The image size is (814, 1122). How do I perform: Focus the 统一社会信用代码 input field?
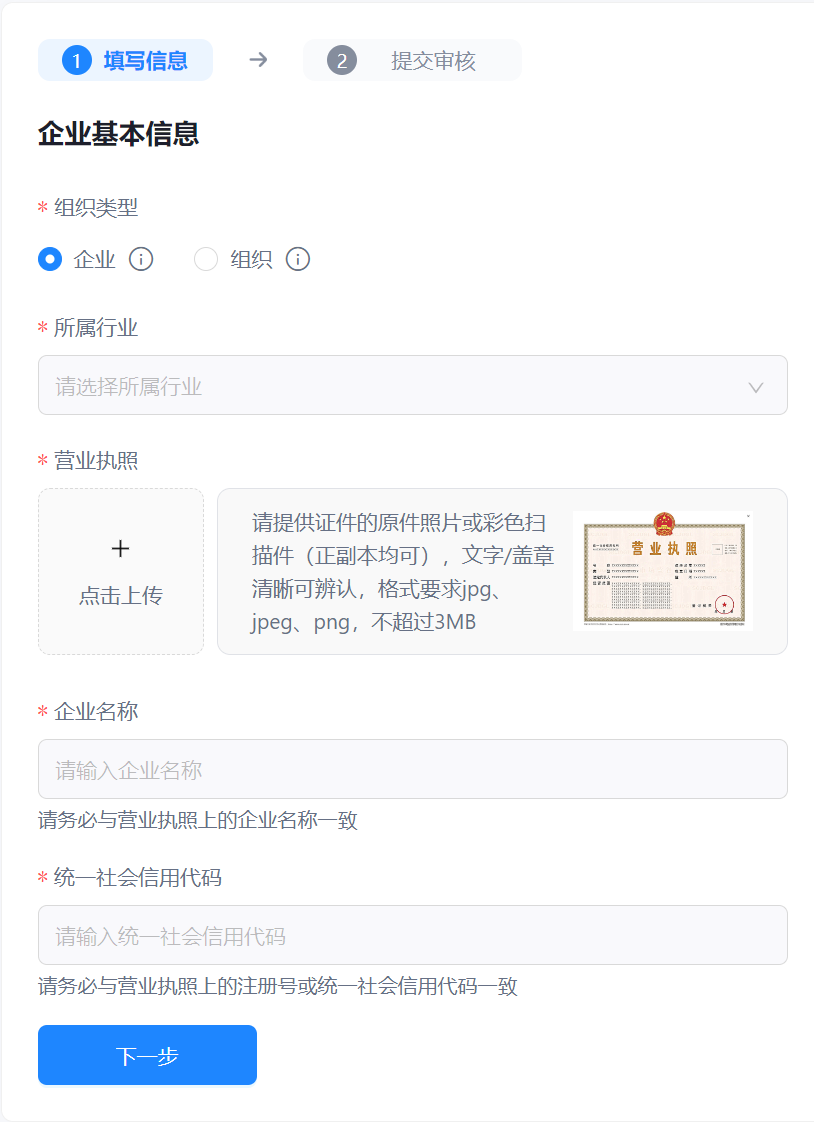[x=412, y=936]
